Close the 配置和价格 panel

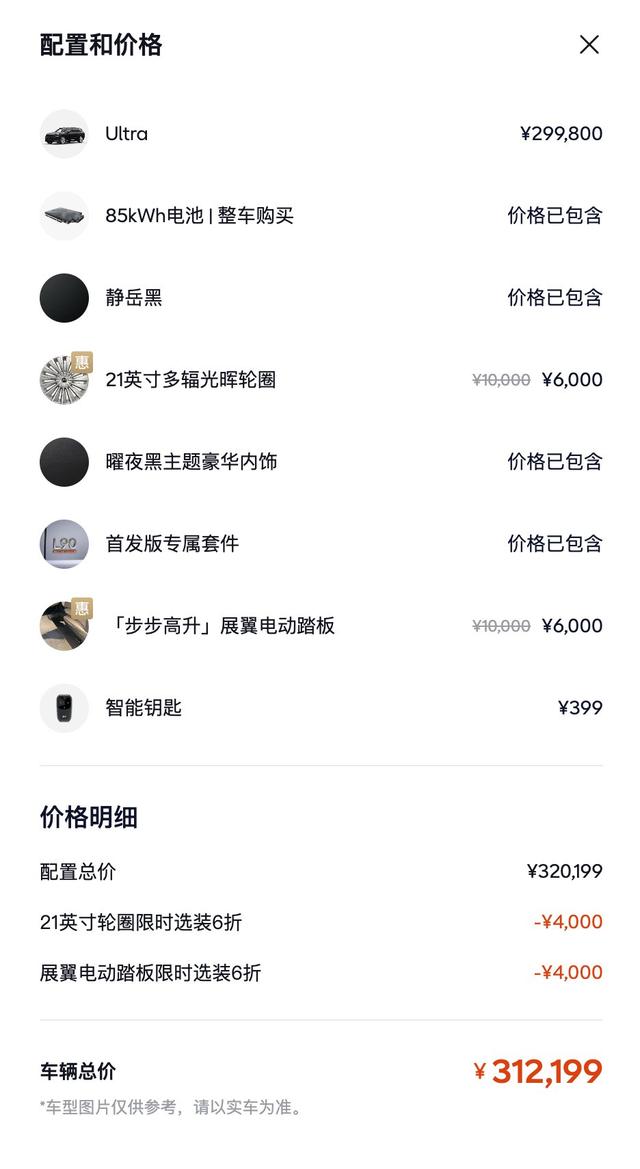pyautogui.click(x=589, y=44)
